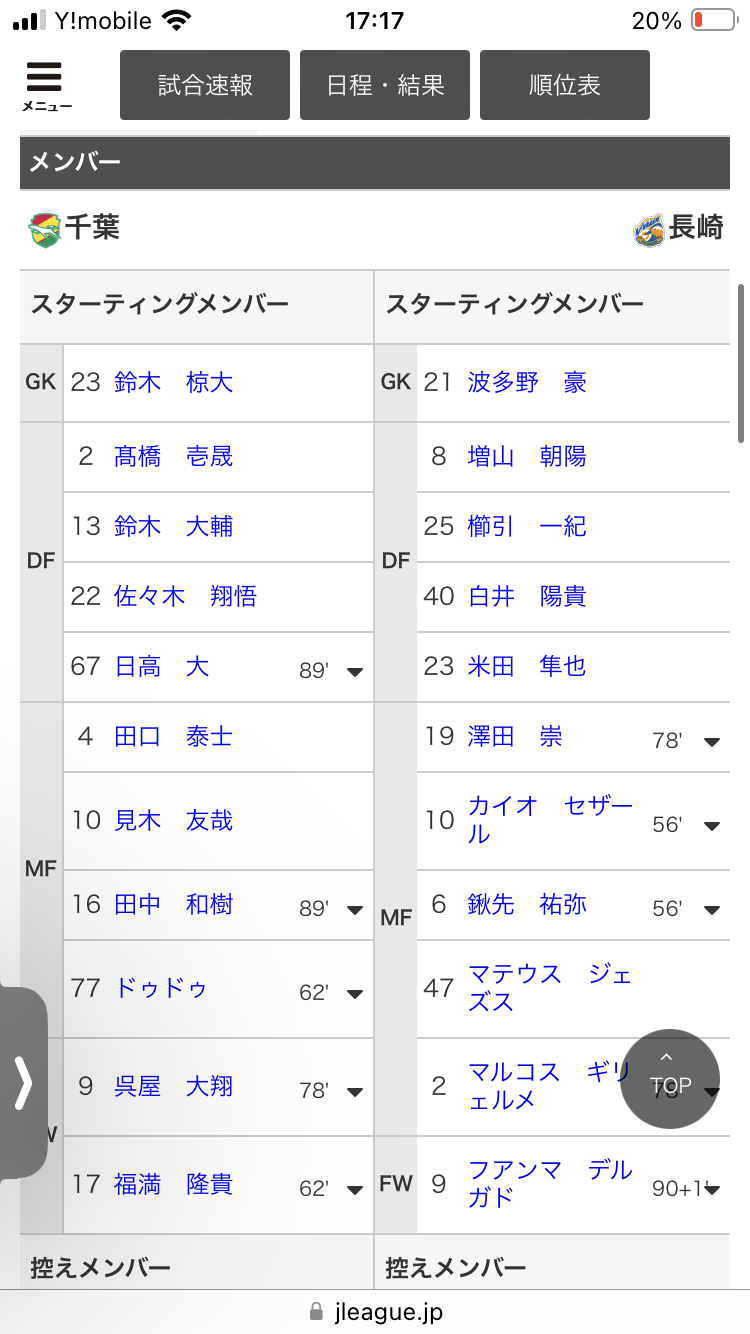Image resolution: width=750 pixels, height=1334 pixels.
Task: Go to 試合速報 page
Action: tap(205, 85)
